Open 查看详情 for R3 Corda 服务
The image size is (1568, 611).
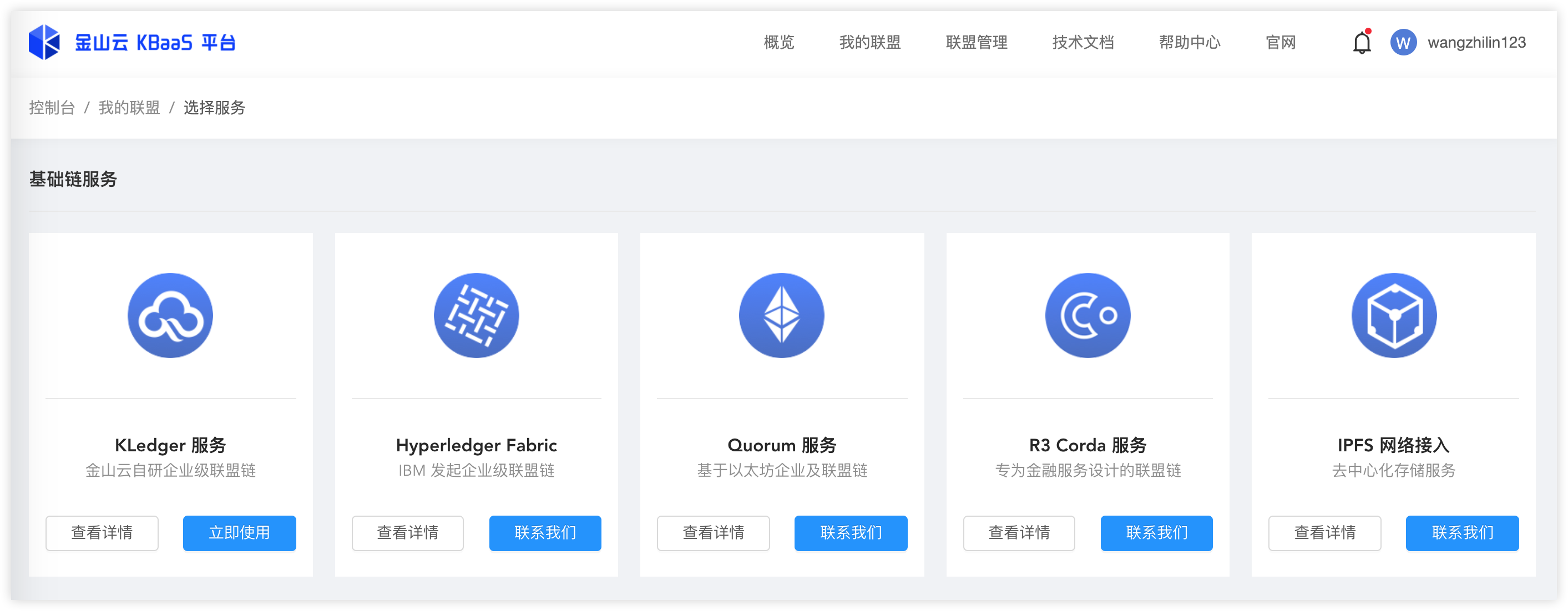click(x=1019, y=533)
